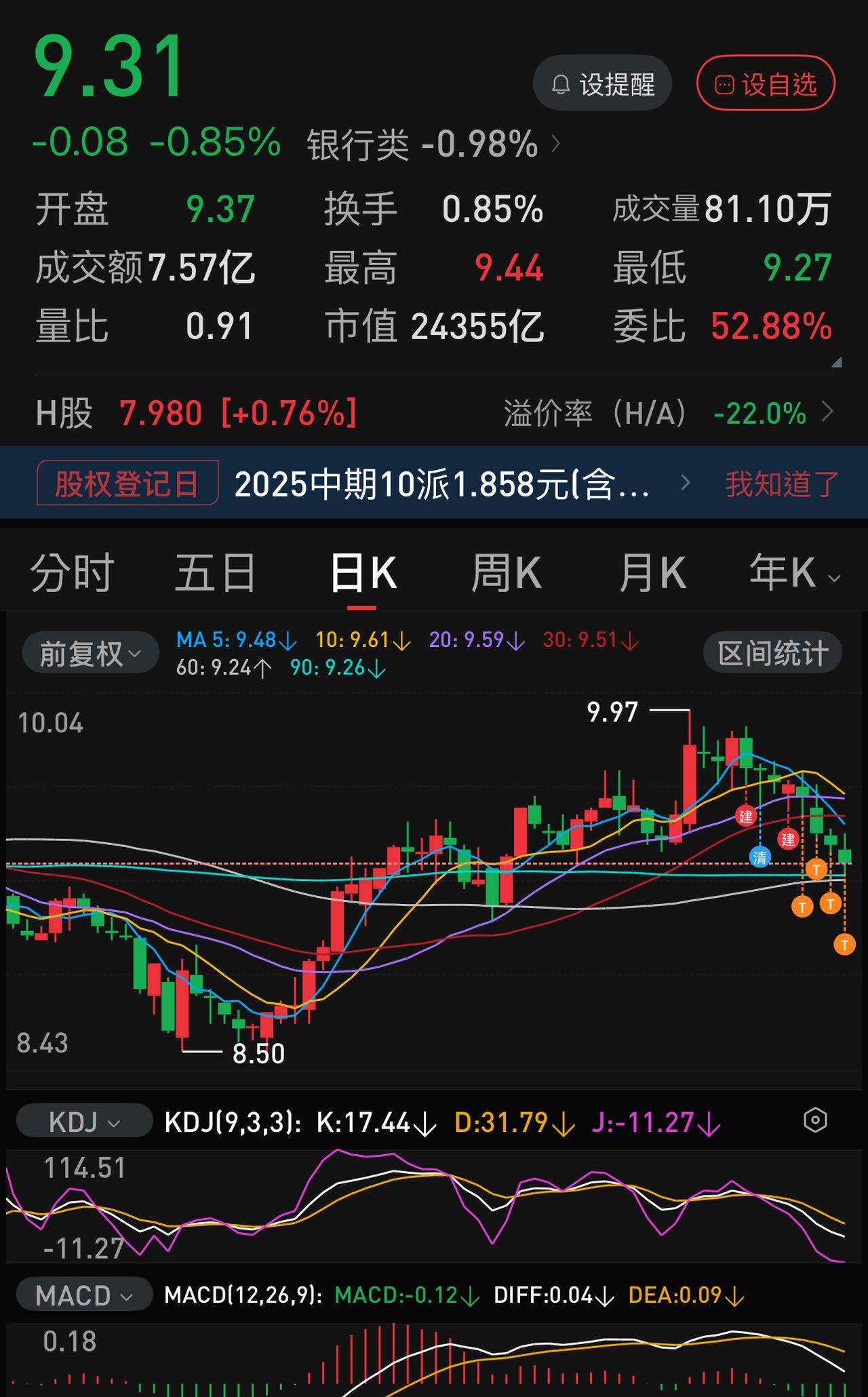Open the KDJ indicator selector dropdown
Viewport: 868px width, 1397px height.
click(83, 1120)
